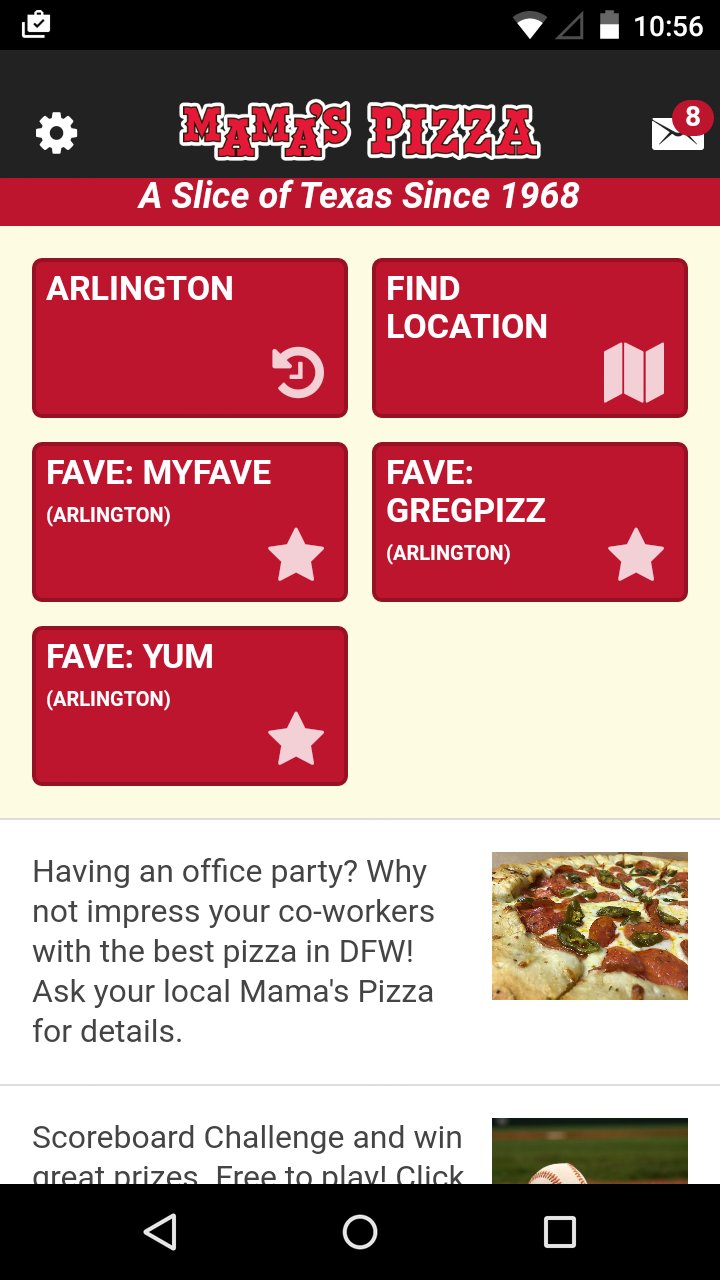This screenshot has width=720, height=1280.
Task: Open the office party pizza promo
Action: [360, 950]
